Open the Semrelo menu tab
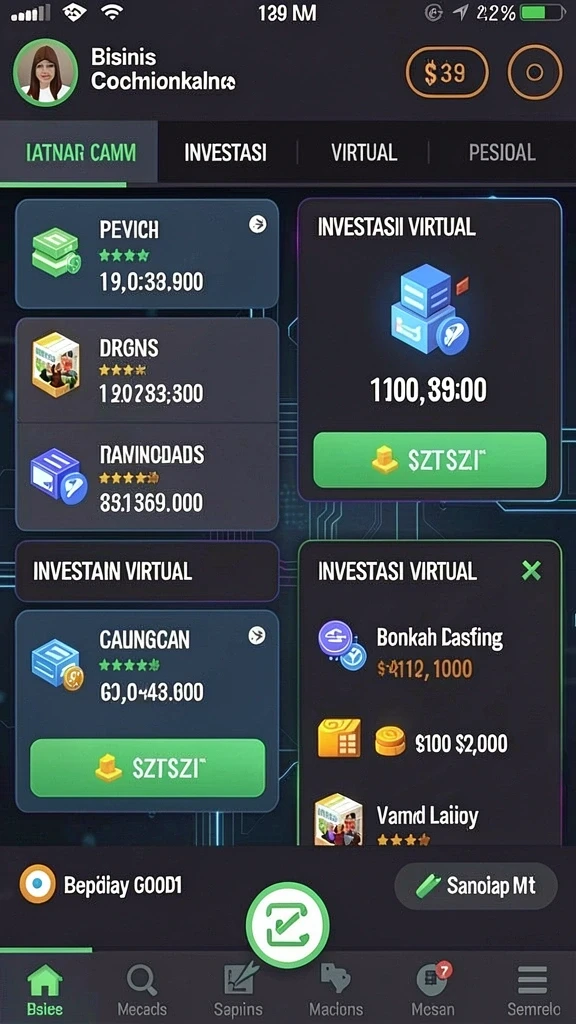Image resolution: width=576 pixels, height=1024 pixels. pyautogui.click(x=534, y=990)
